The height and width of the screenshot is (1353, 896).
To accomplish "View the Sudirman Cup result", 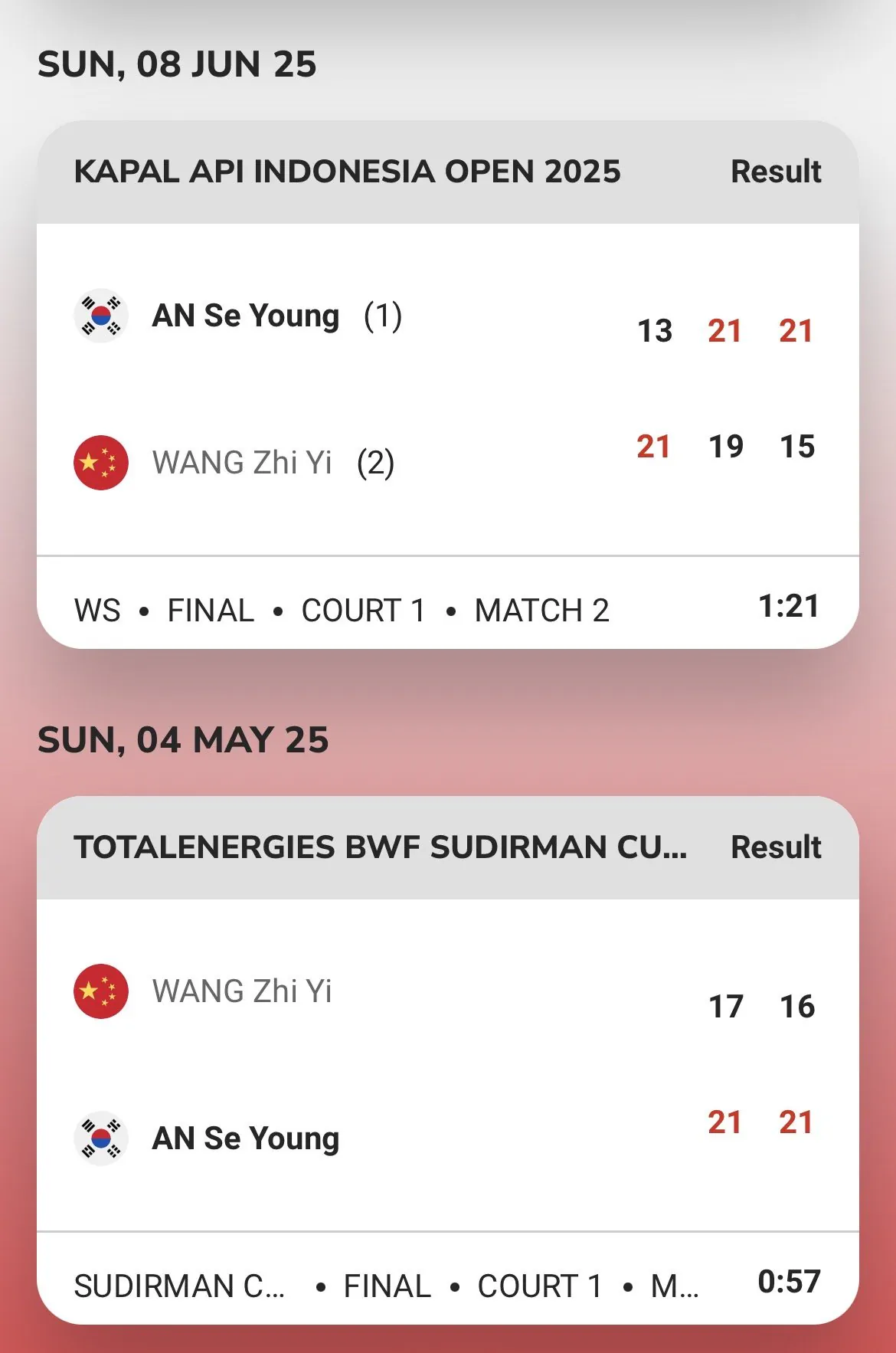I will 775,847.
